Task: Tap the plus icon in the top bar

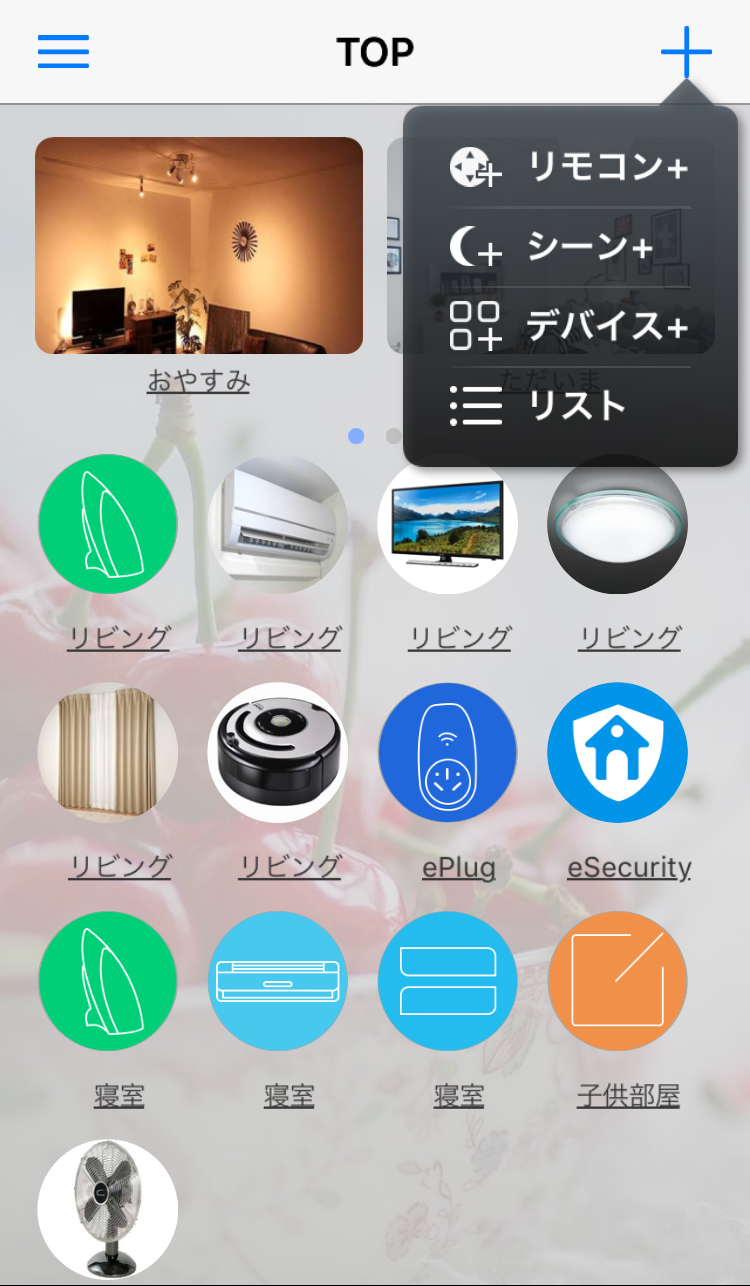Action: click(686, 51)
